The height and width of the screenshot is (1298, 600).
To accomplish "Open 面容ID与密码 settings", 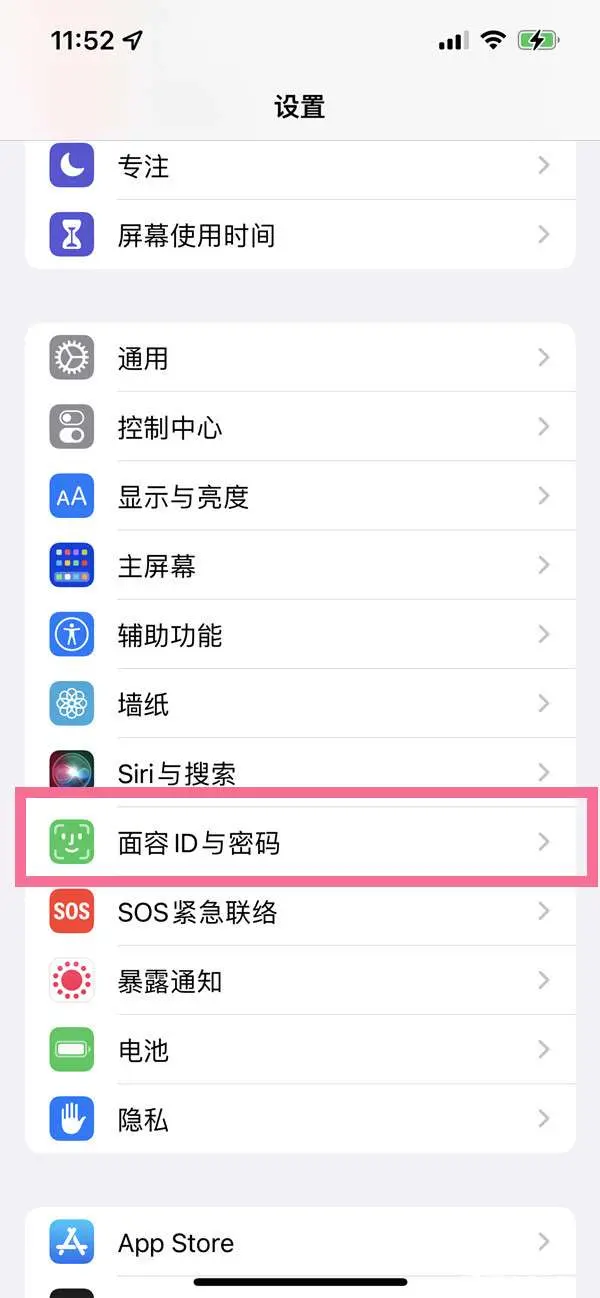I will 300,843.
